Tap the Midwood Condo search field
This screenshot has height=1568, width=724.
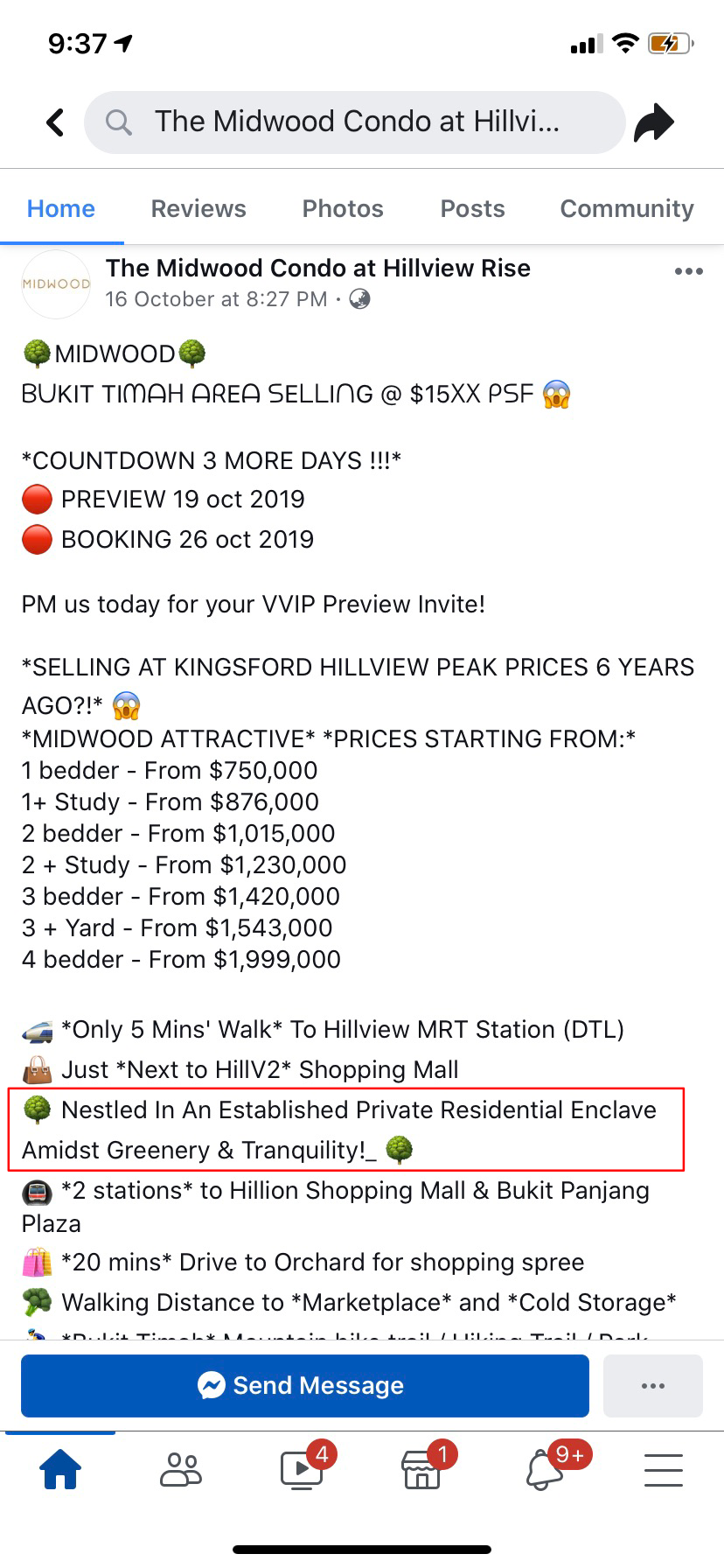(x=354, y=122)
